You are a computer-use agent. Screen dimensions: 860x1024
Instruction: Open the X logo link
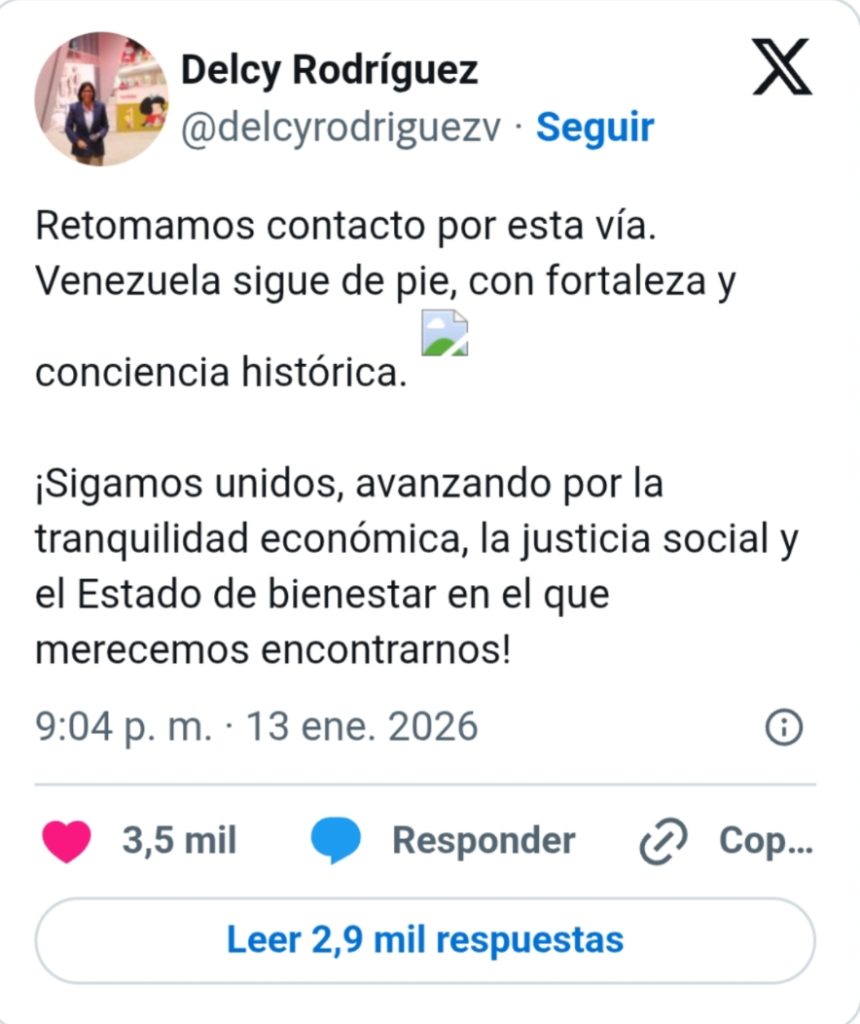[782, 70]
